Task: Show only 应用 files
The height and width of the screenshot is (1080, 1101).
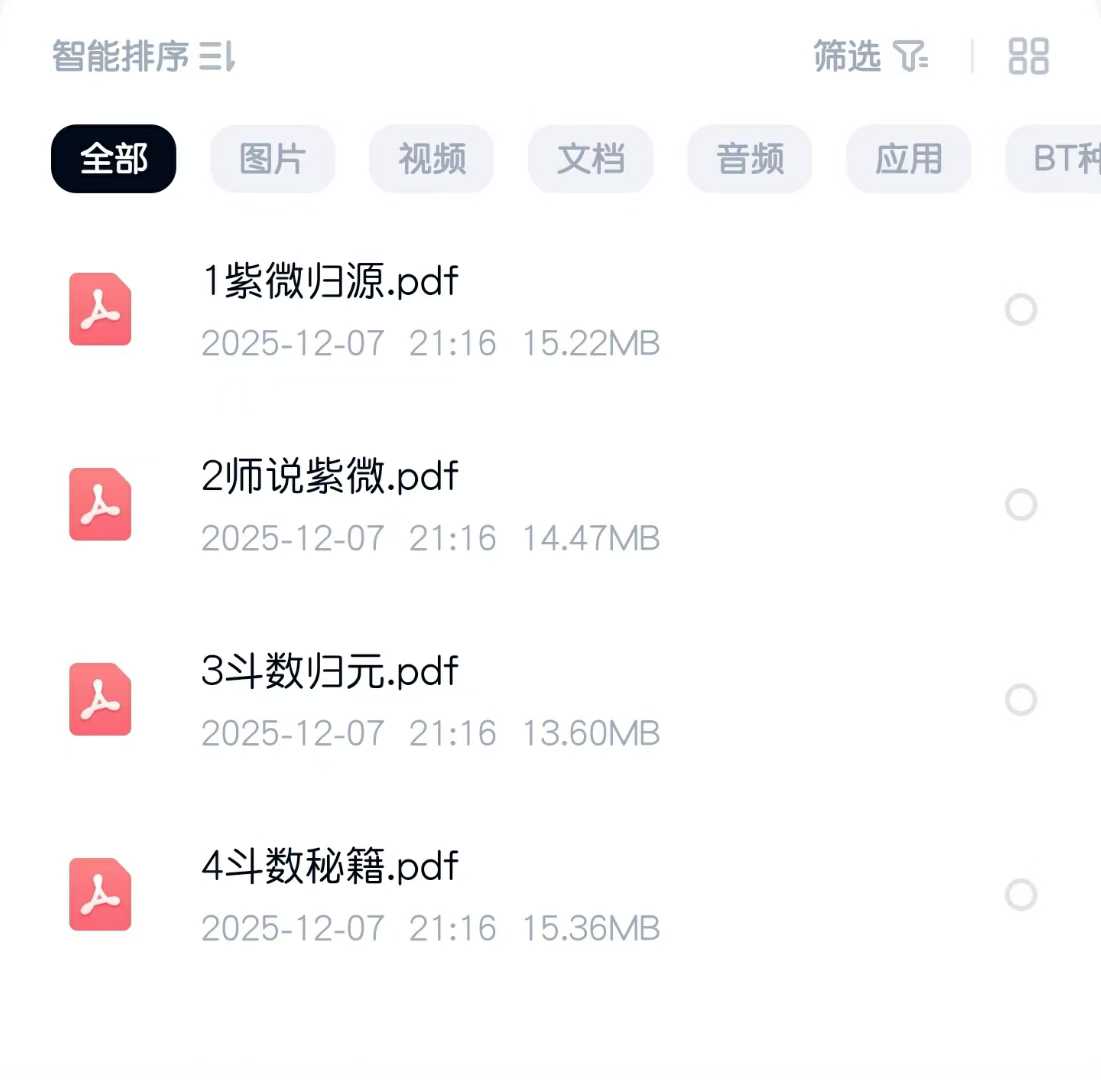Action: [x=908, y=159]
